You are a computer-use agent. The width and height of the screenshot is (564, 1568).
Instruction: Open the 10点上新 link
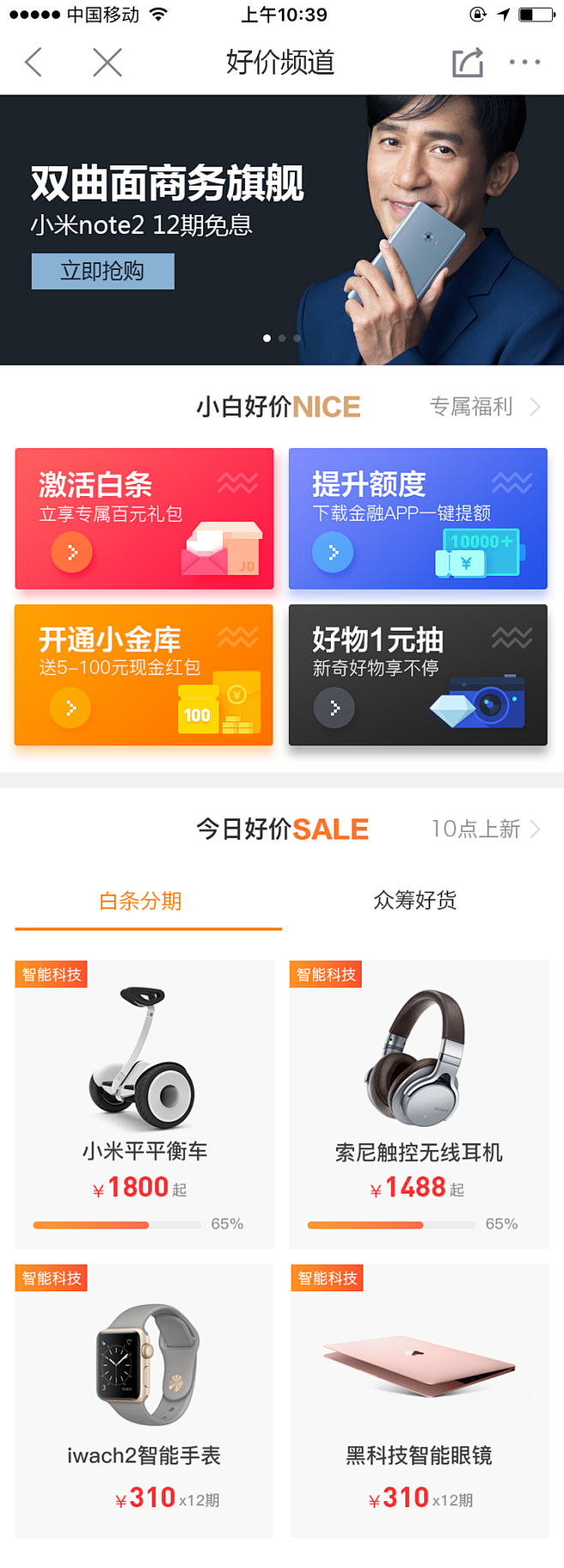[x=484, y=829]
